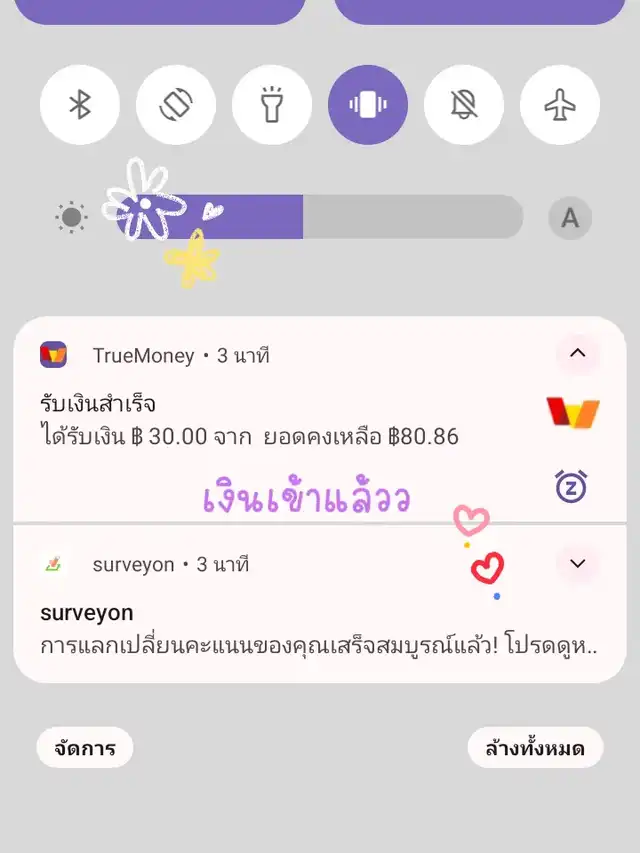Expand the surveyon notification
640x853 pixels.
click(x=577, y=564)
